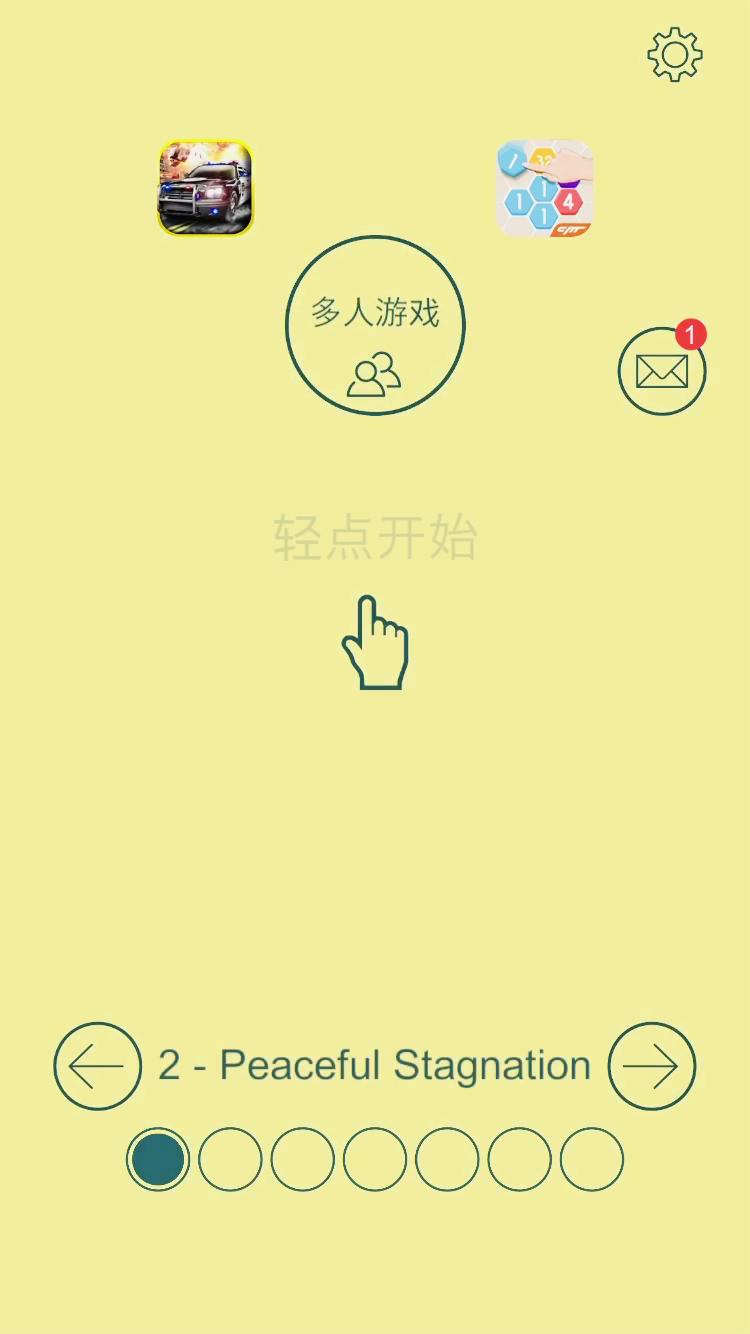Screen dimensions: 750x1334
Task: Select the second level dot
Action: 230,1159
